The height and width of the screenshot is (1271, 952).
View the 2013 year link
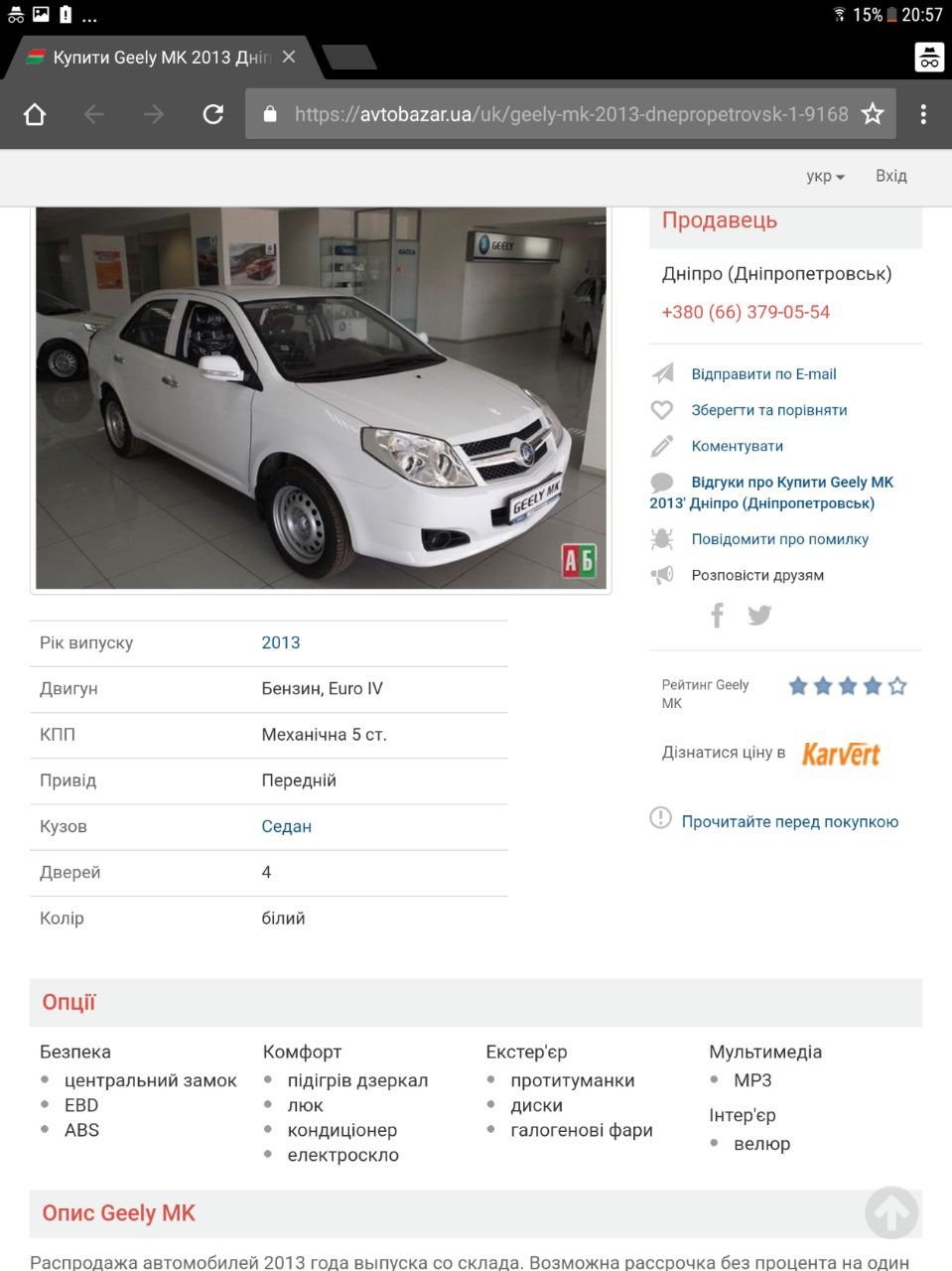coord(280,642)
